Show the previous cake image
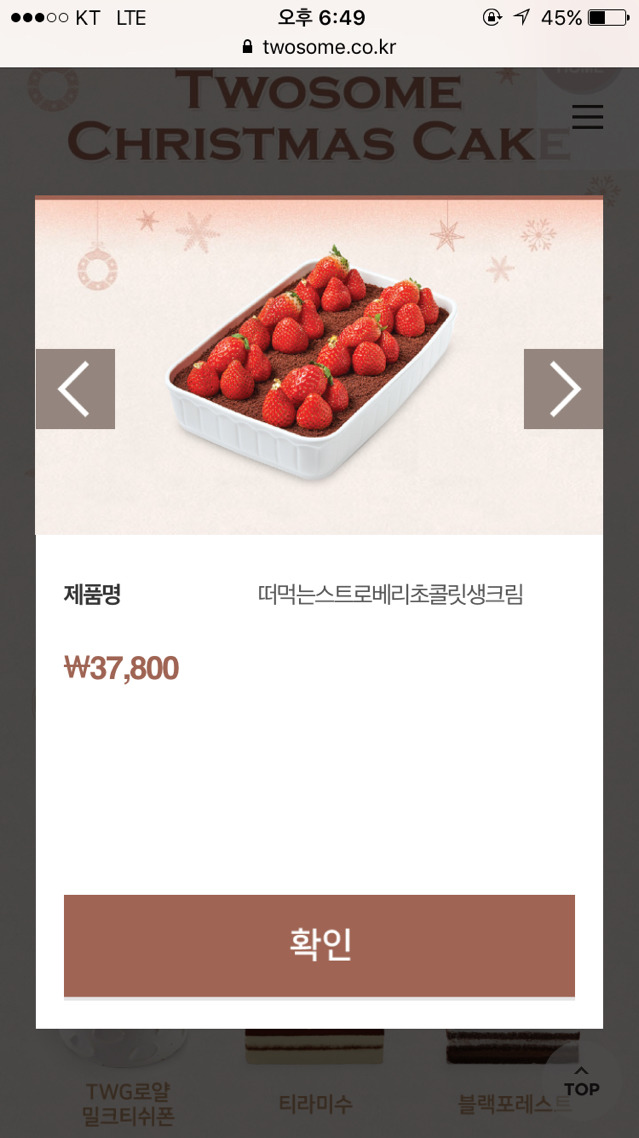This screenshot has width=639, height=1138. click(75, 389)
